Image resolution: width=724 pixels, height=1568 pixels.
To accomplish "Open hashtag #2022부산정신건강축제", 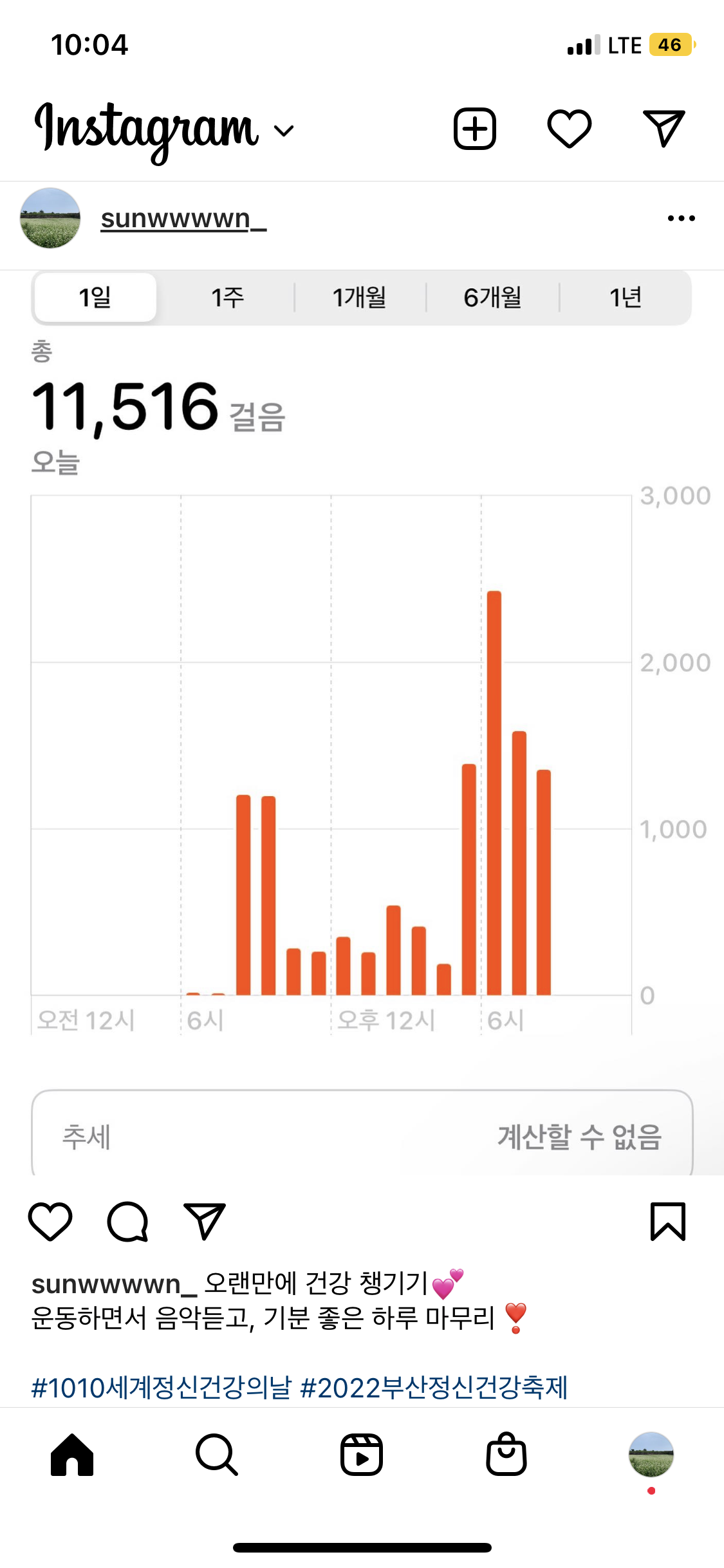I will coord(434,1388).
